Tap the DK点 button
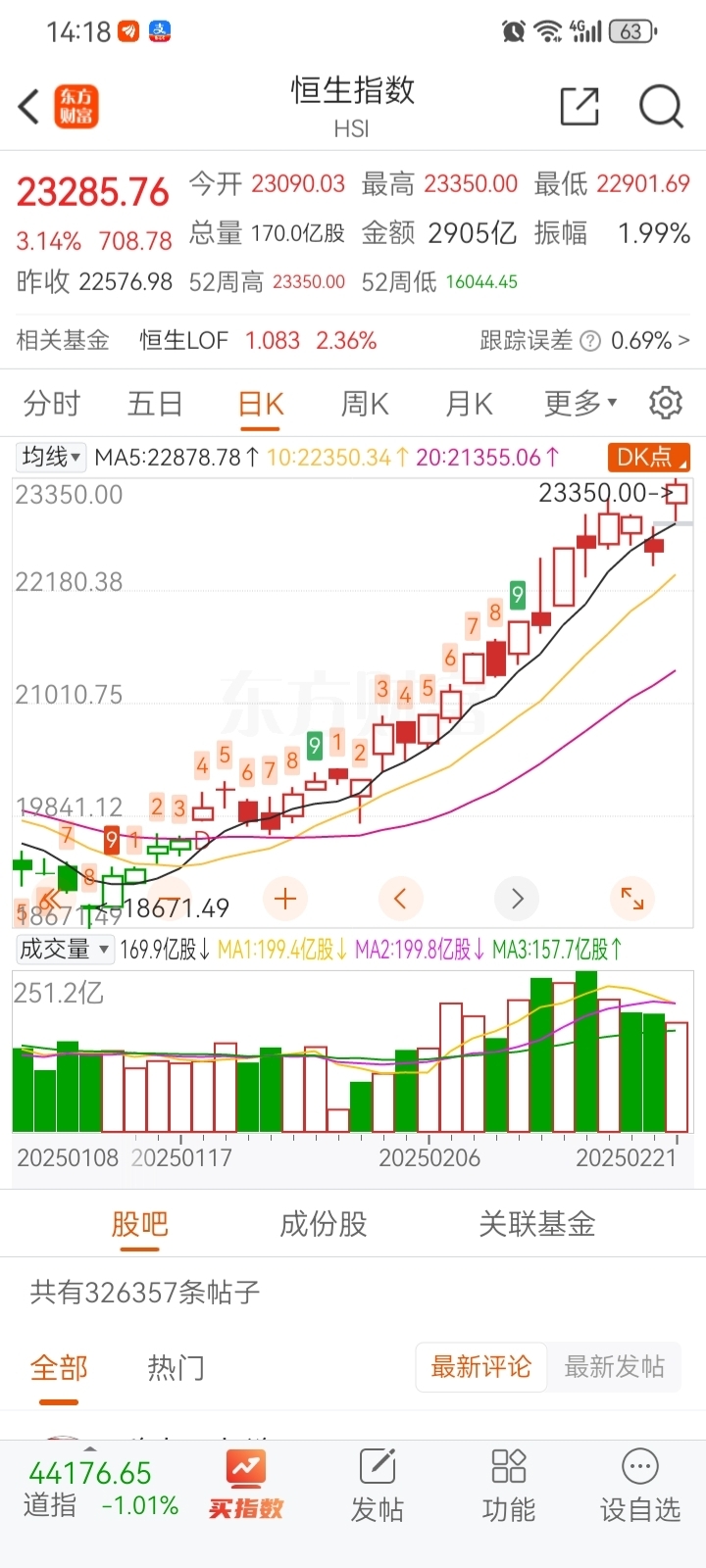The image size is (706, 1568). click(648, 457)
